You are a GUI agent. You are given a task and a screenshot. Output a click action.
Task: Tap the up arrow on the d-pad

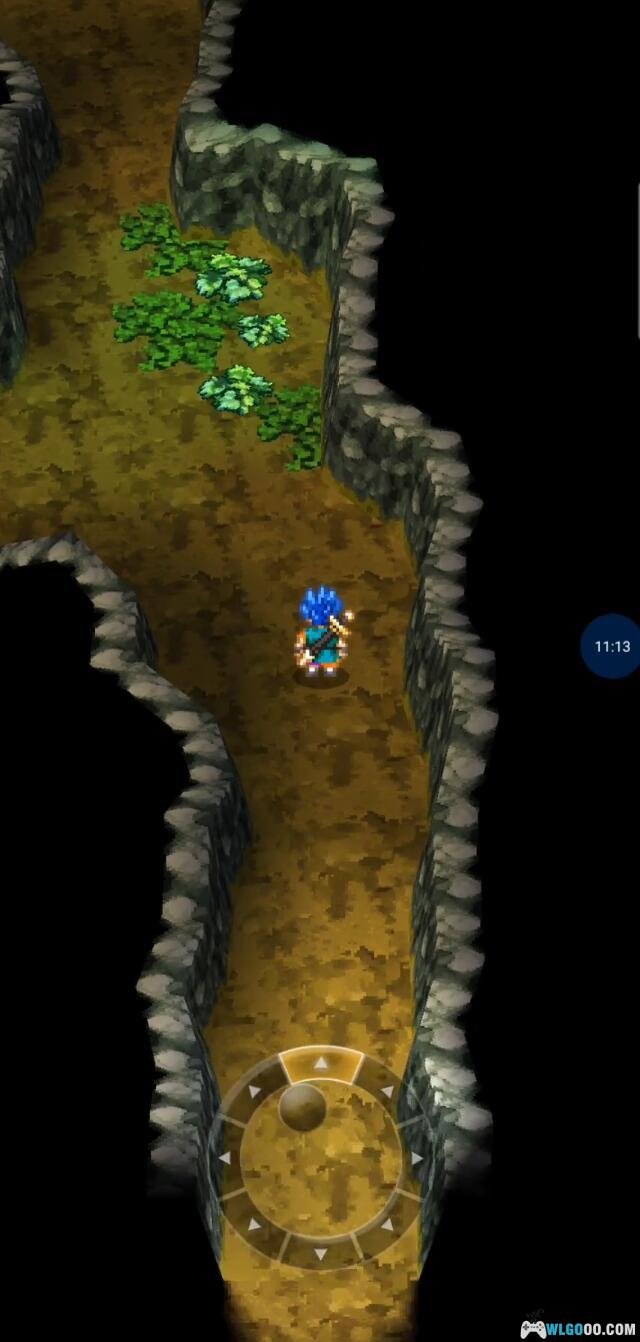(x=320, y=1064)
